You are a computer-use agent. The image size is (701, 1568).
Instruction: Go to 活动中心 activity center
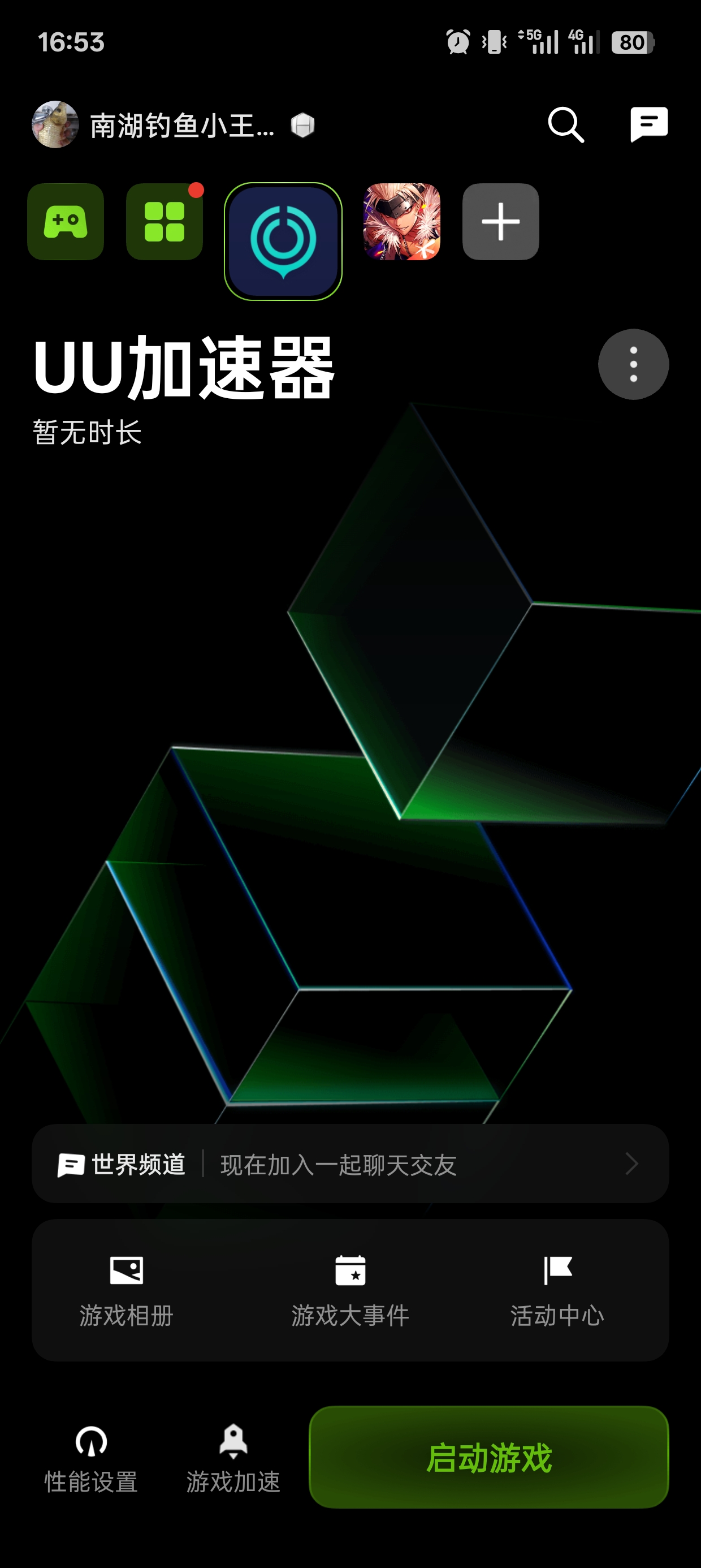(x=557, y=1289)
